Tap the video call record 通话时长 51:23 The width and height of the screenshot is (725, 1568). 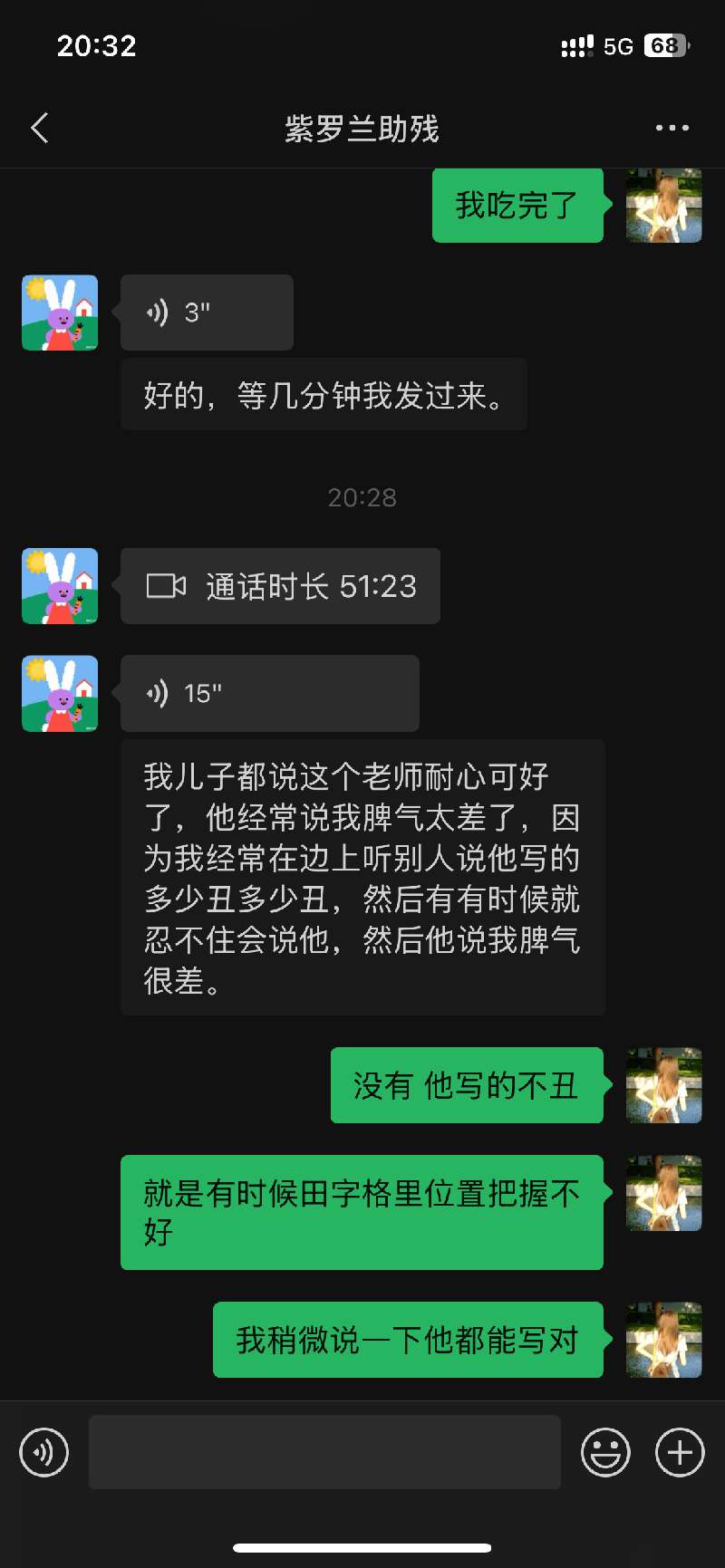(x=280, y=586)
